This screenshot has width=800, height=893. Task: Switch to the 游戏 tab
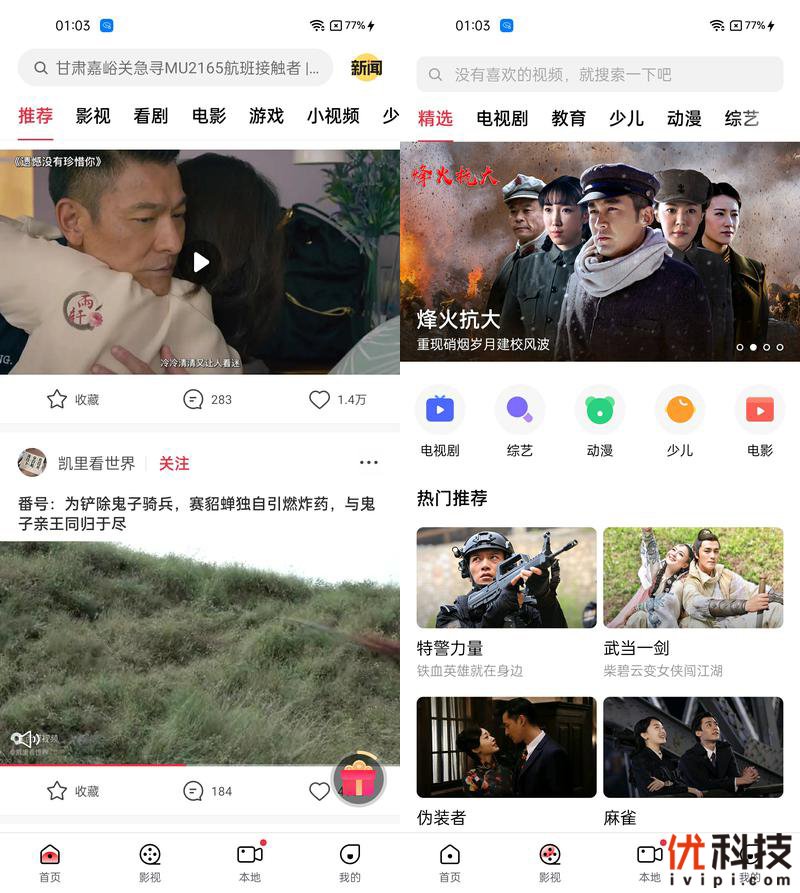(266, 116)
